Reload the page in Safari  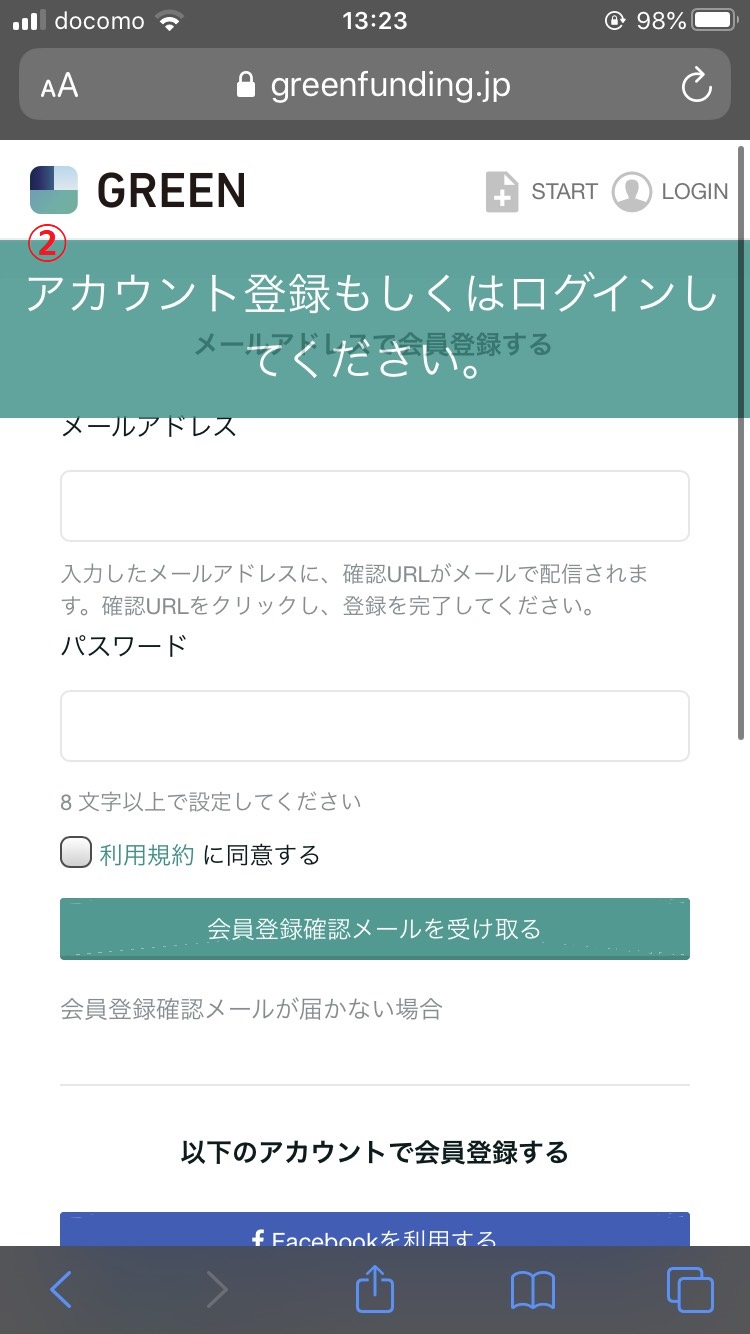[696, 86]
